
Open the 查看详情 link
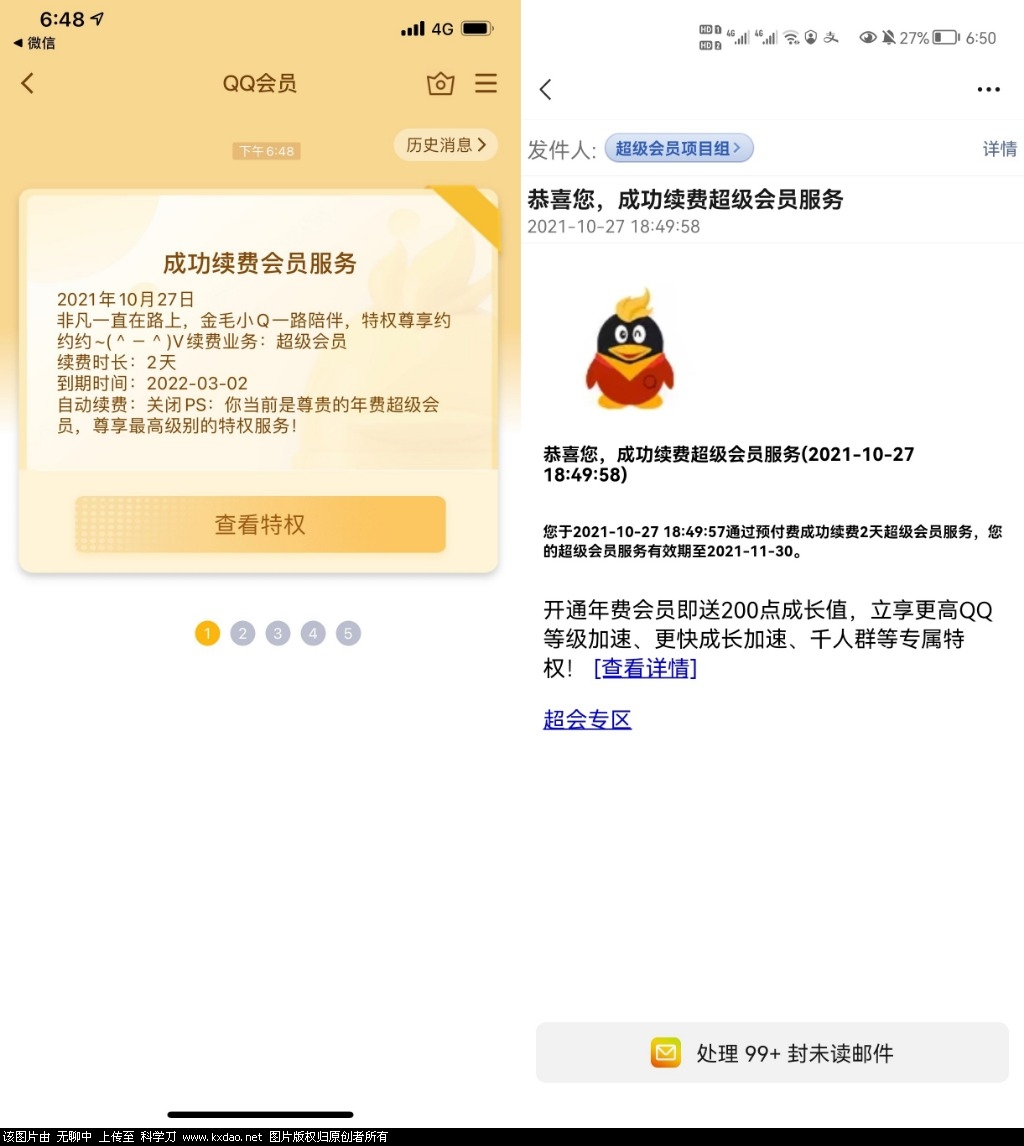(645, 668)
